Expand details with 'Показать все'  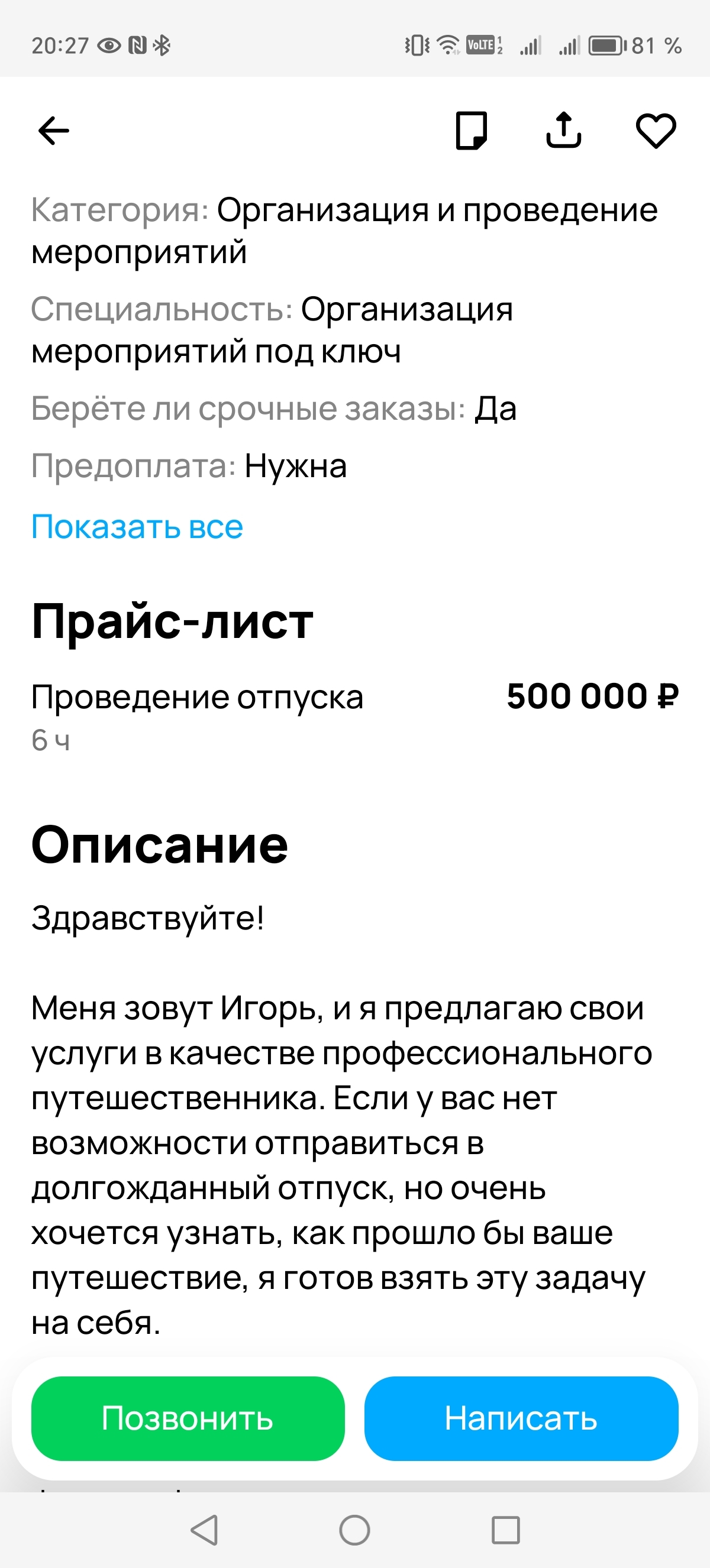[x=137, y=527]
